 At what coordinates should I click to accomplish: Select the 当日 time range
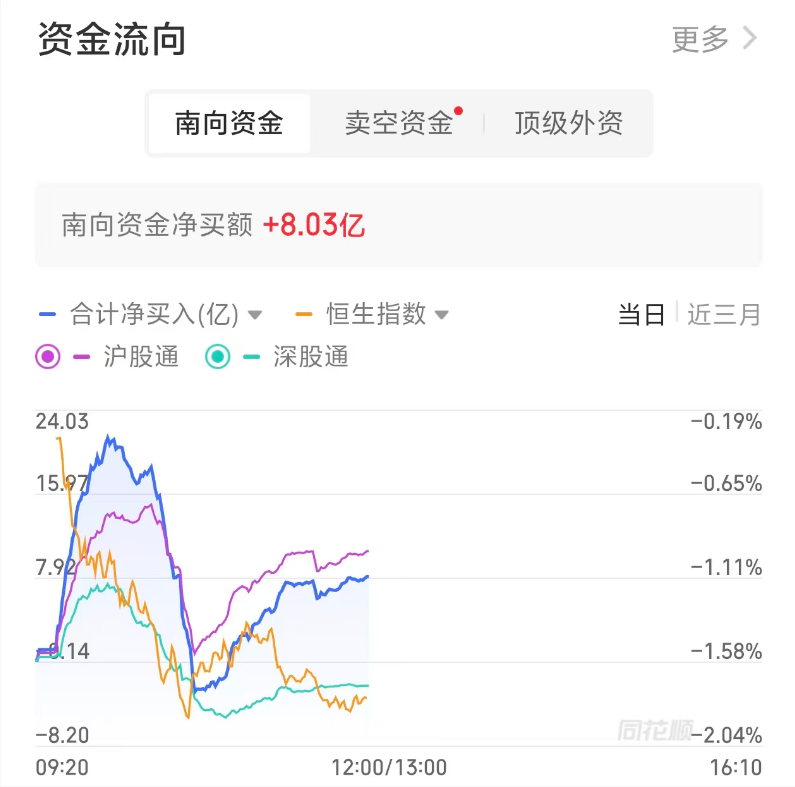click(641, 314)
